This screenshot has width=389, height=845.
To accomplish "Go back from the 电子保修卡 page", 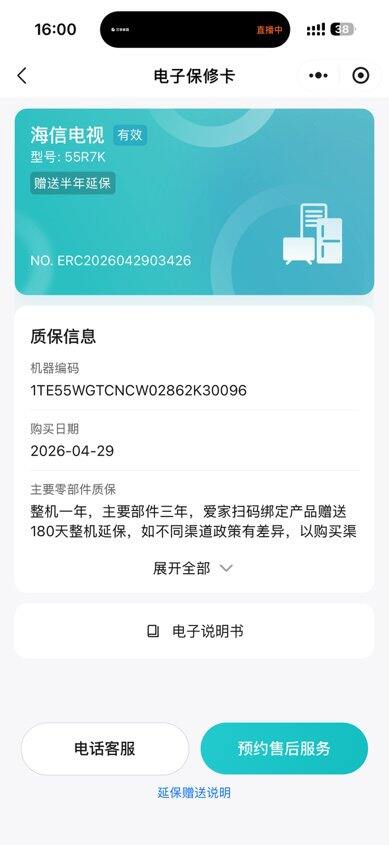I will (x=22, y=76).
